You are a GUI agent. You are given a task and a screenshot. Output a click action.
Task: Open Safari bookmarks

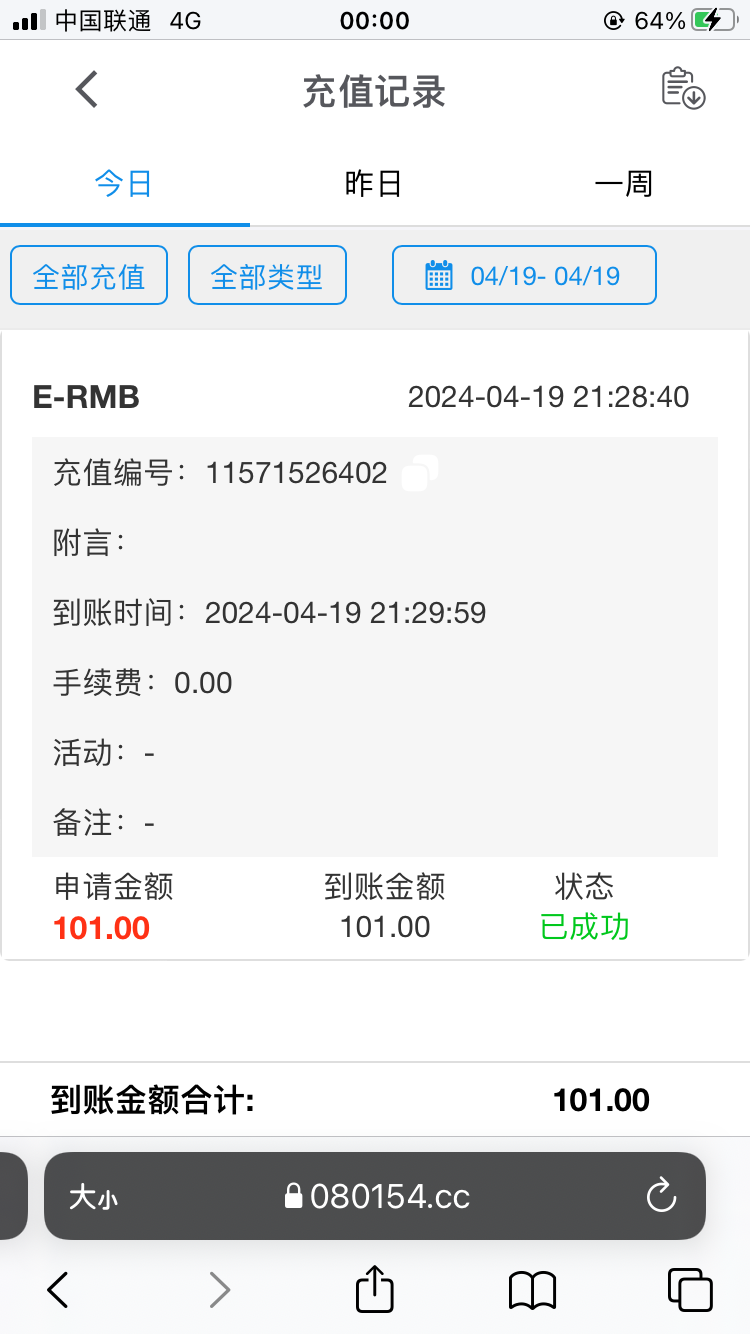pyautogui.click(x=532, y=1290)
